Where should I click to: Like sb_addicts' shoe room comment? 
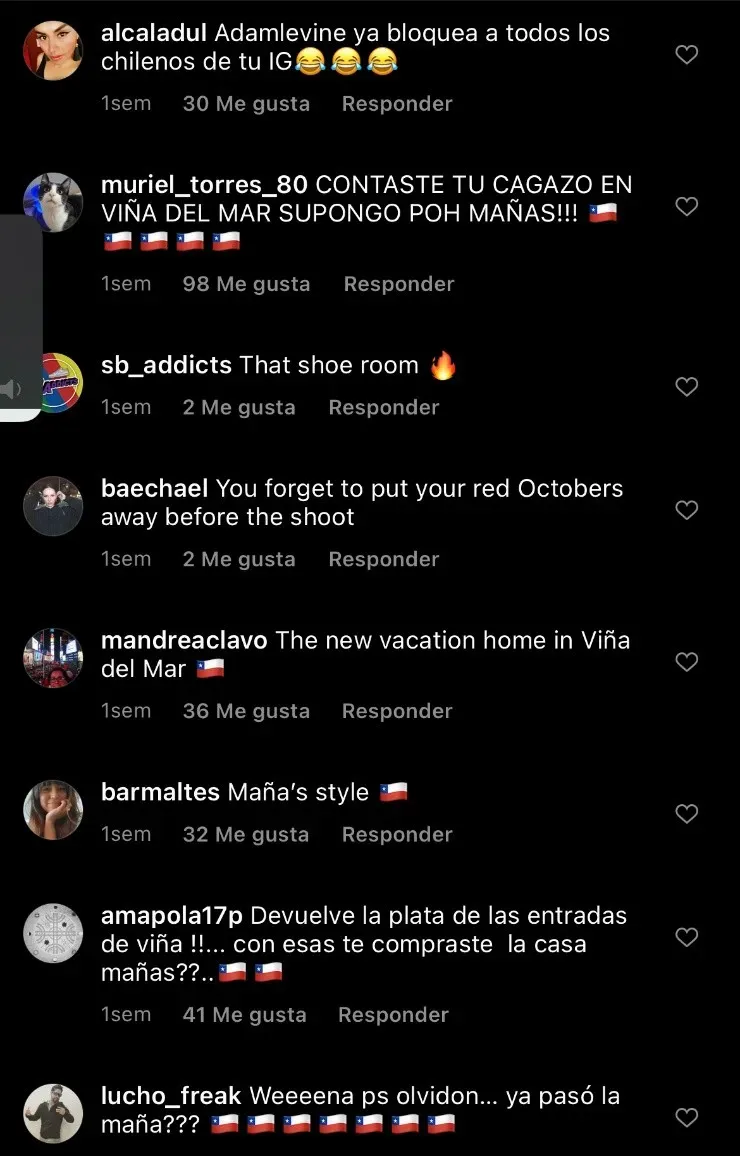[x=686, y=387]
